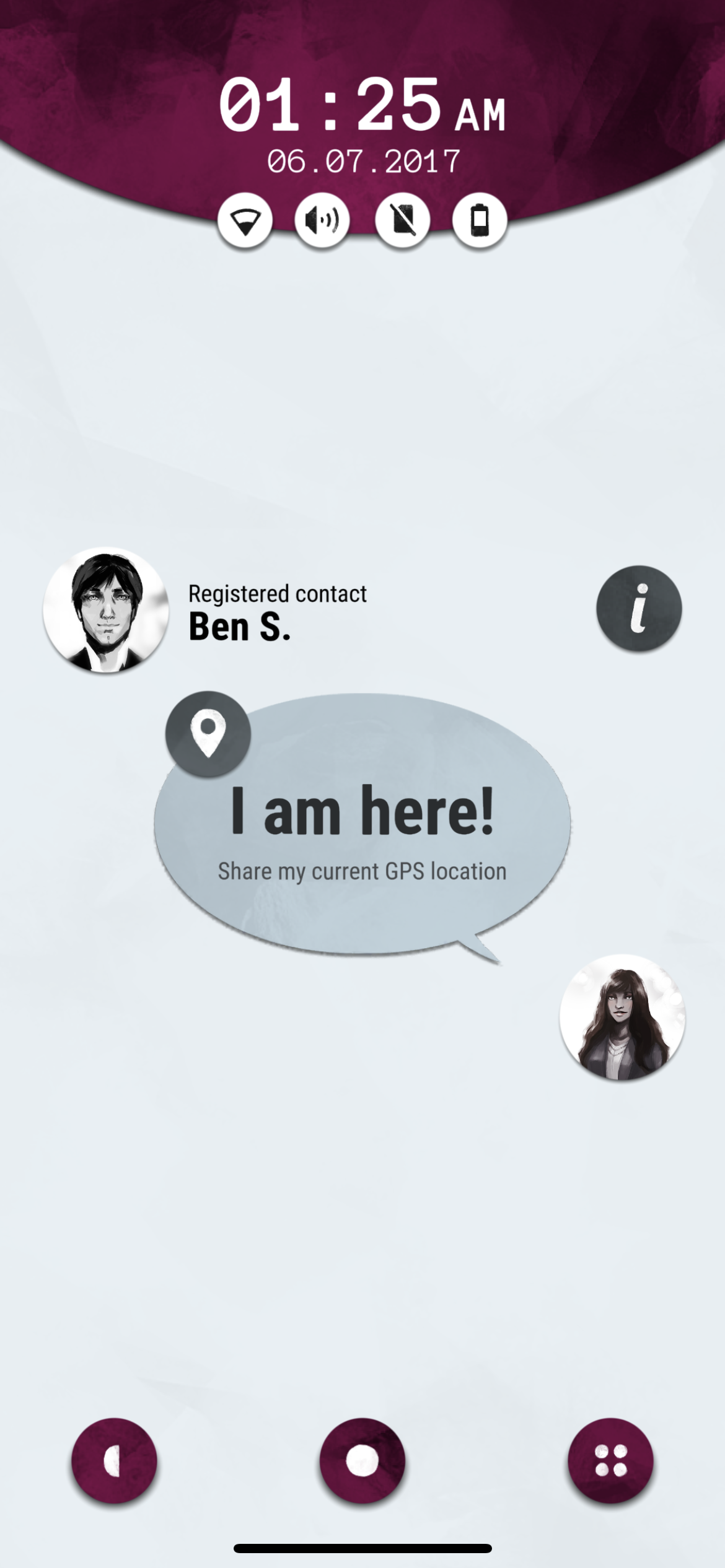Open the info button beside Ben S.
The image size is (725, 1568).
639,608
